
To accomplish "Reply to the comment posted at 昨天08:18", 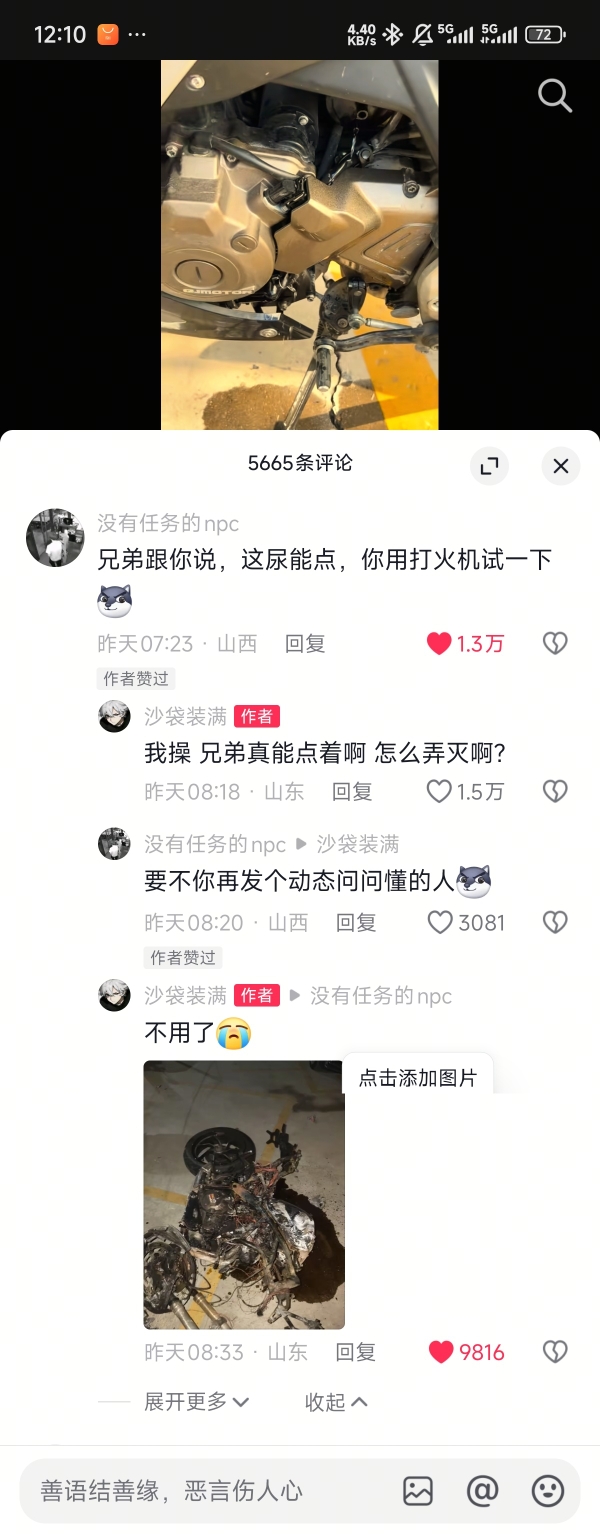I will click(x=352, y=792).
